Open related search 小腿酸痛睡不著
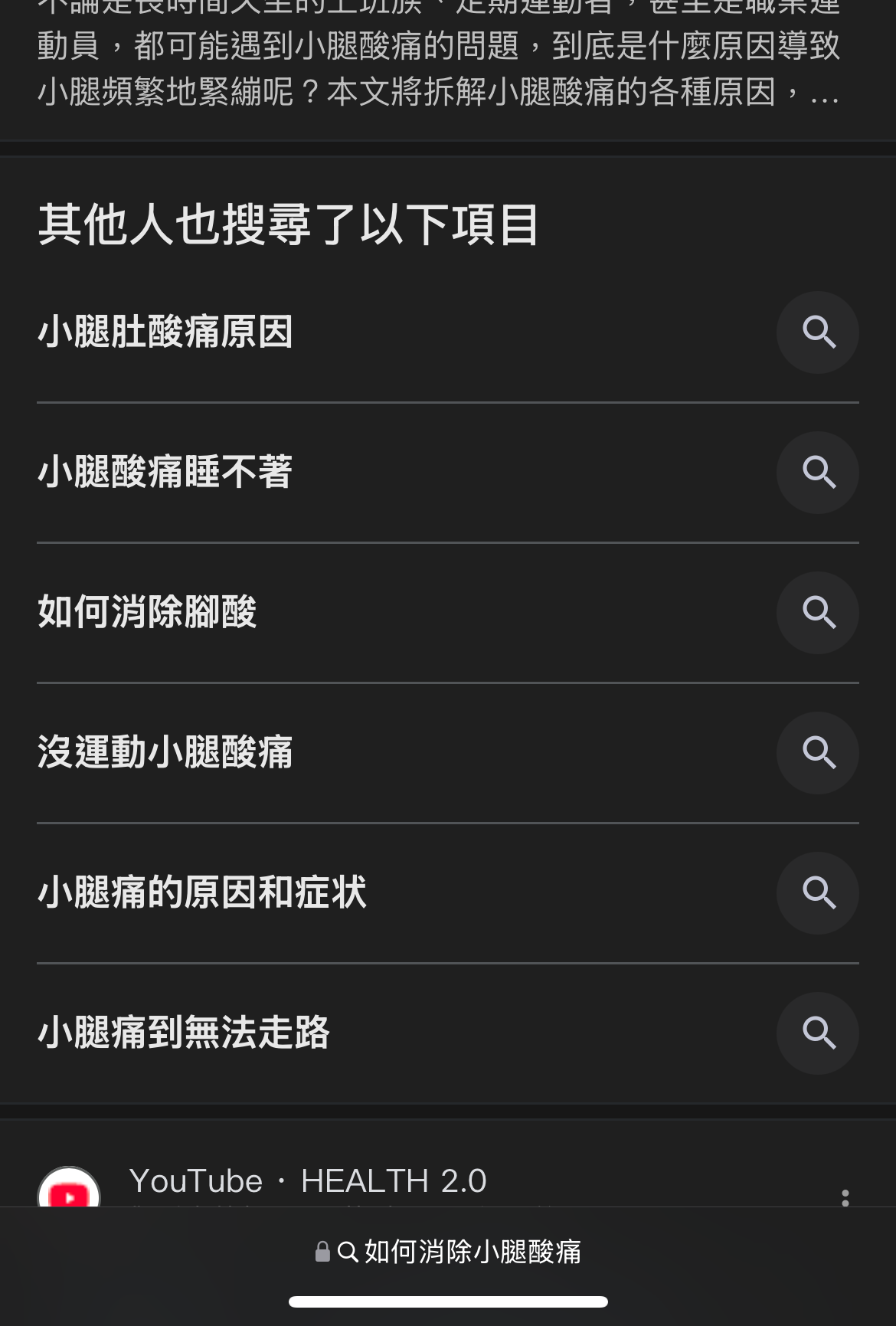896x1326 pixels. [165, 473]
